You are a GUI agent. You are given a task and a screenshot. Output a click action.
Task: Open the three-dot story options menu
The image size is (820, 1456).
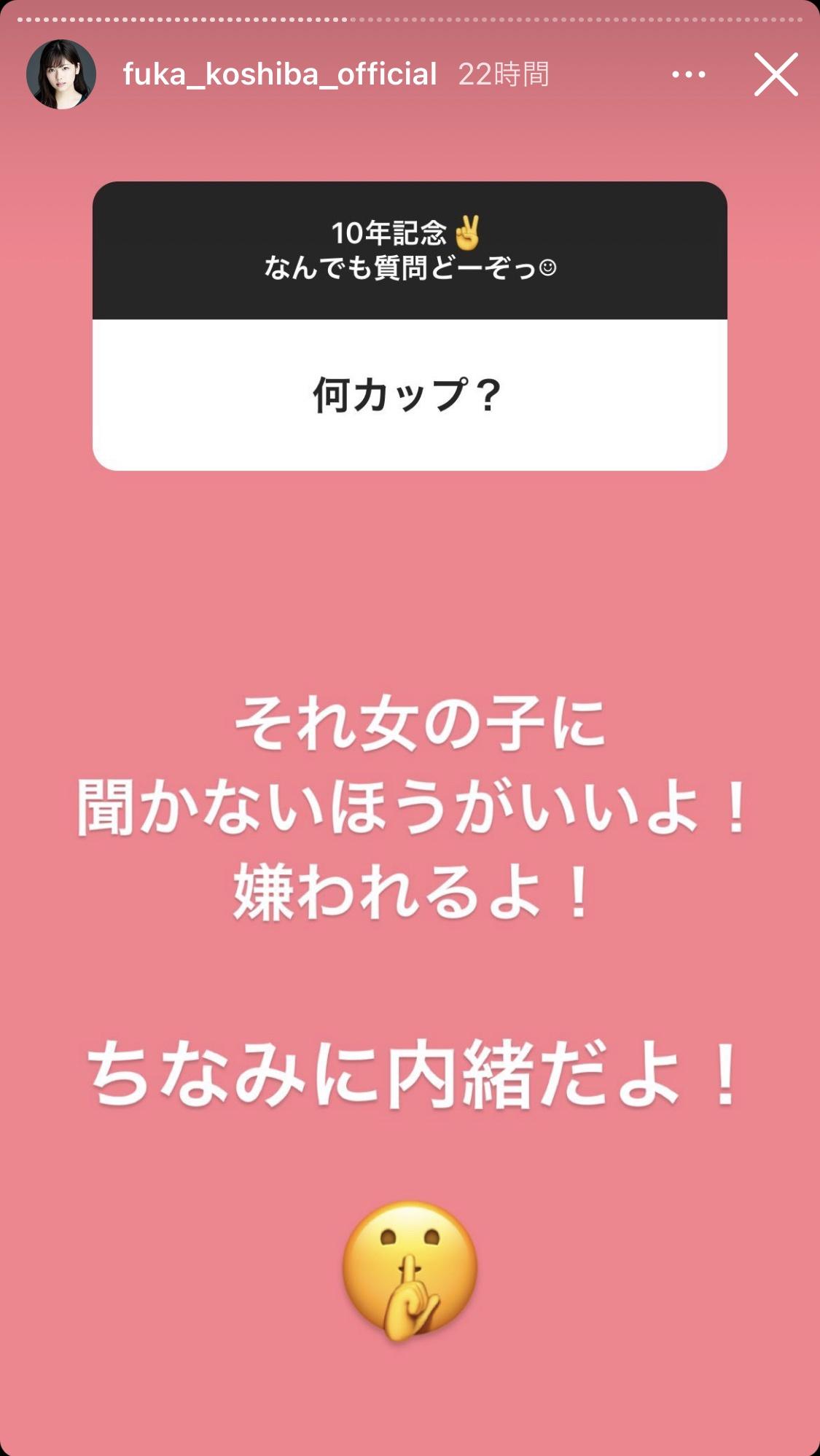click(688, 74)
